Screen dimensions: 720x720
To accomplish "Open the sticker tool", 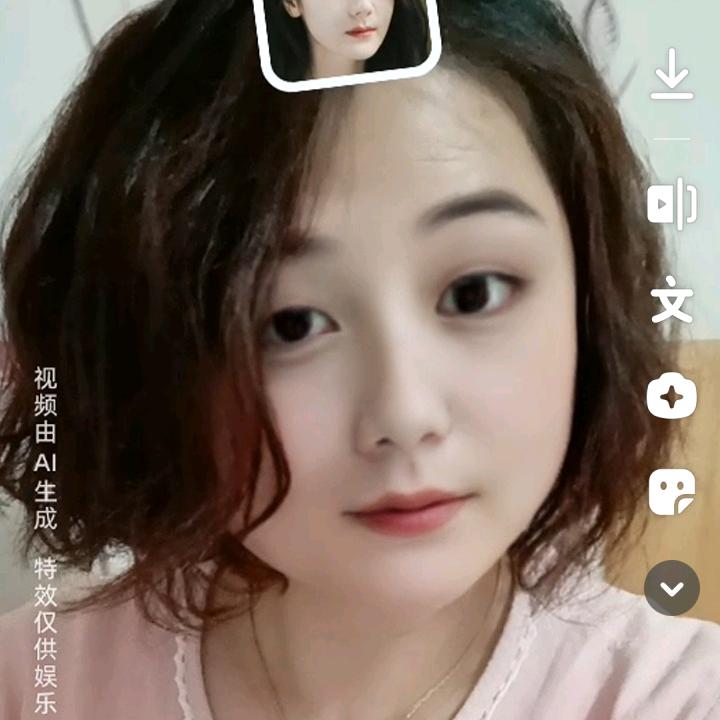I will (x=671, y=492).
